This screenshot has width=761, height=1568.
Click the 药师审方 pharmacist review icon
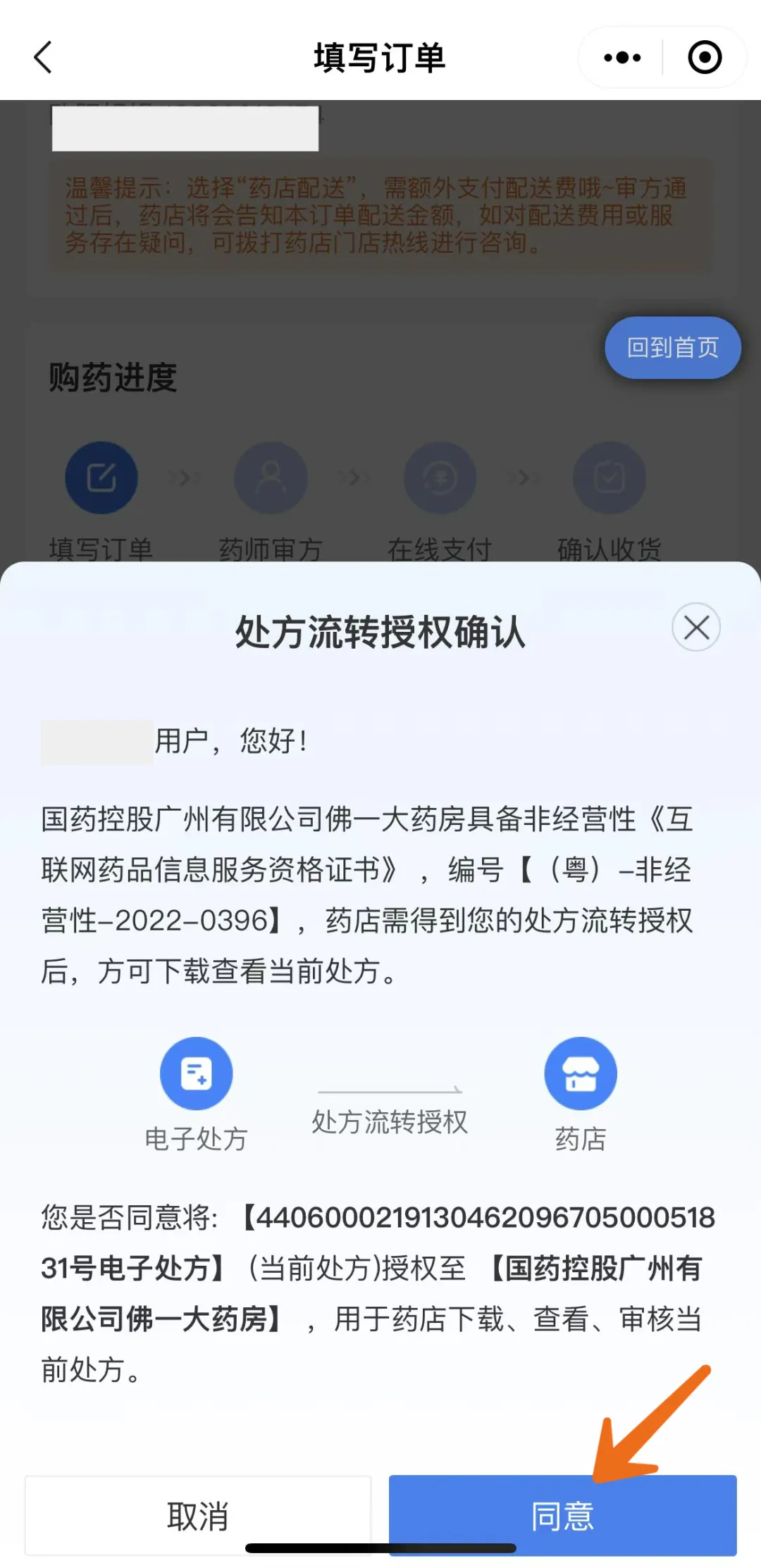(271, 477)
